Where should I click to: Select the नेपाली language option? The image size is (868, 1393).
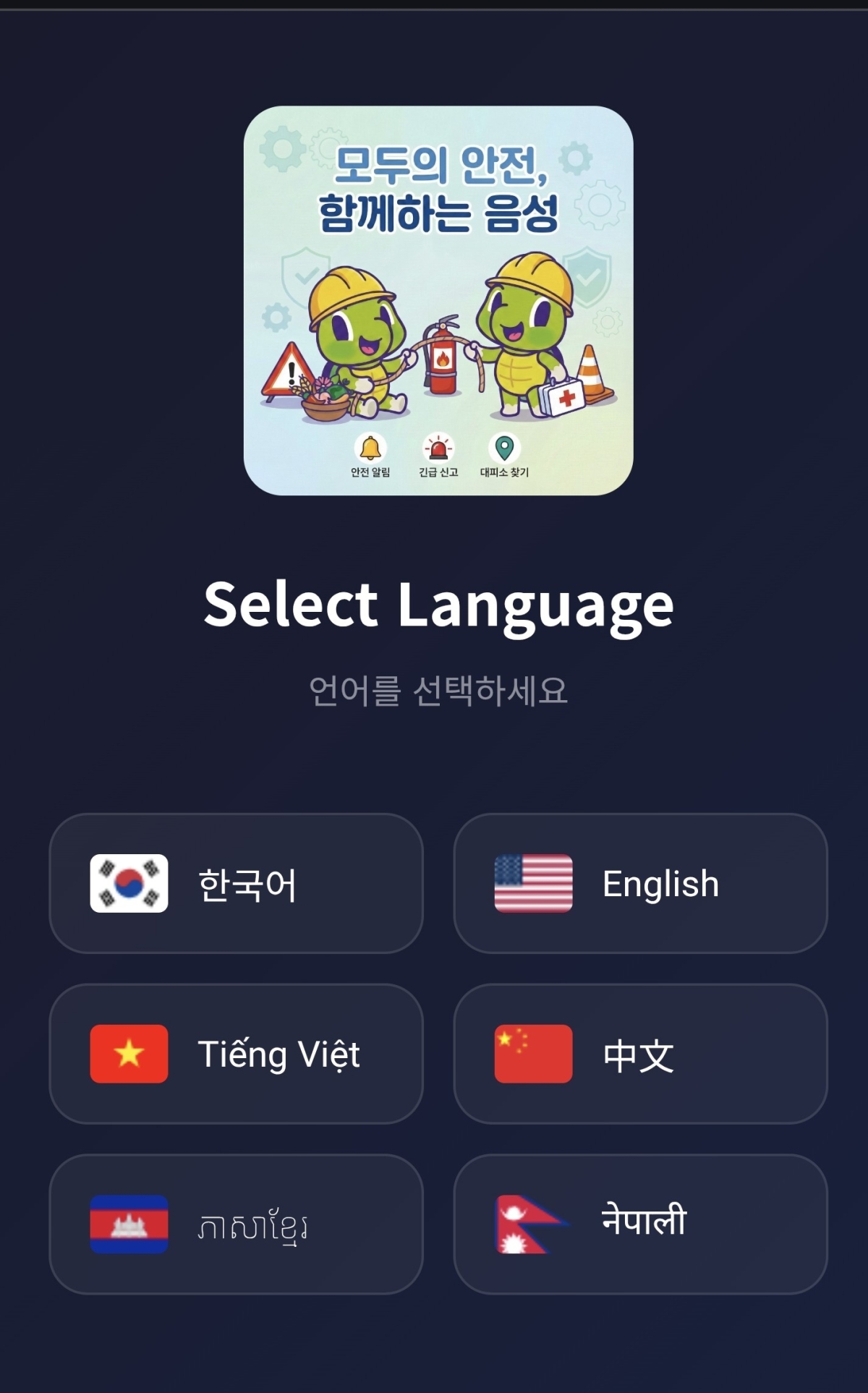[642, 1224]
